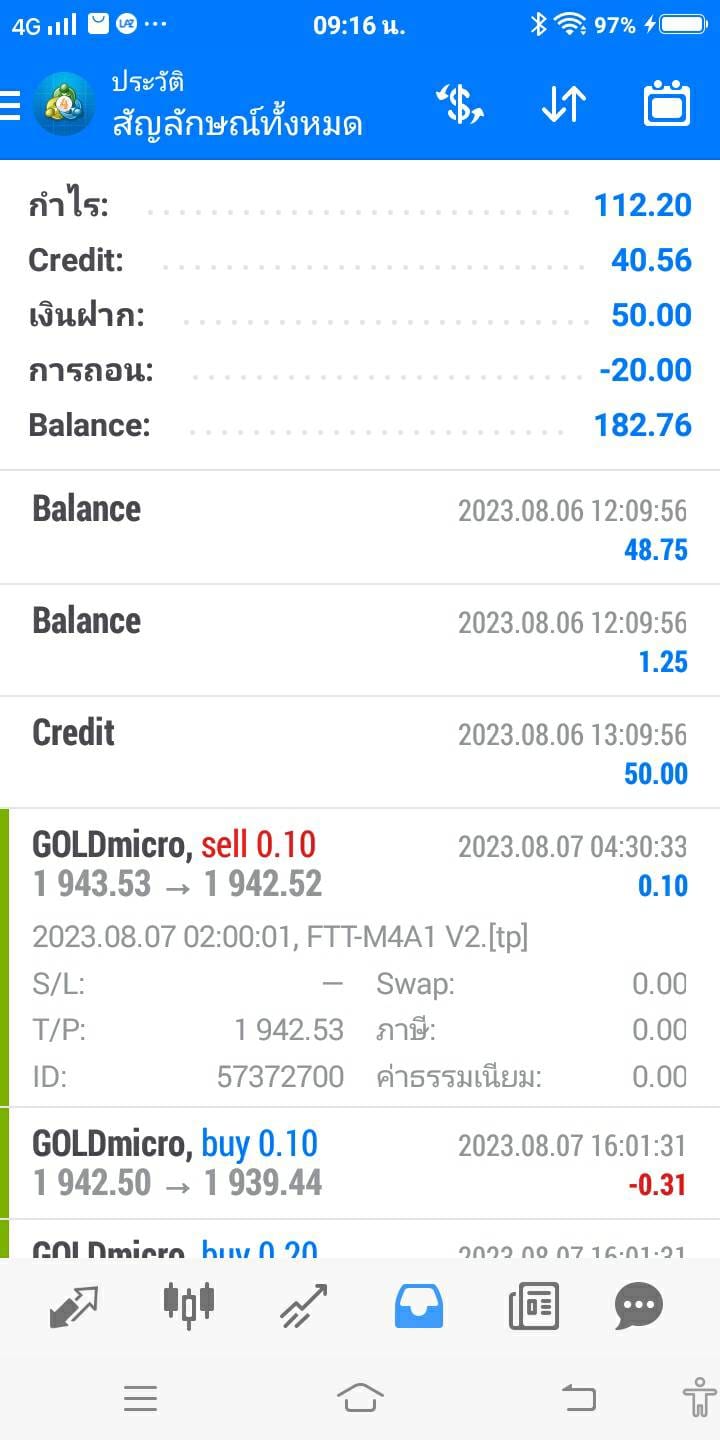Expand the GOLDmicro buy 0.10 trade
This screenshot has height=1440, width=720.
pyautogui.click(x=360, y=1163)
